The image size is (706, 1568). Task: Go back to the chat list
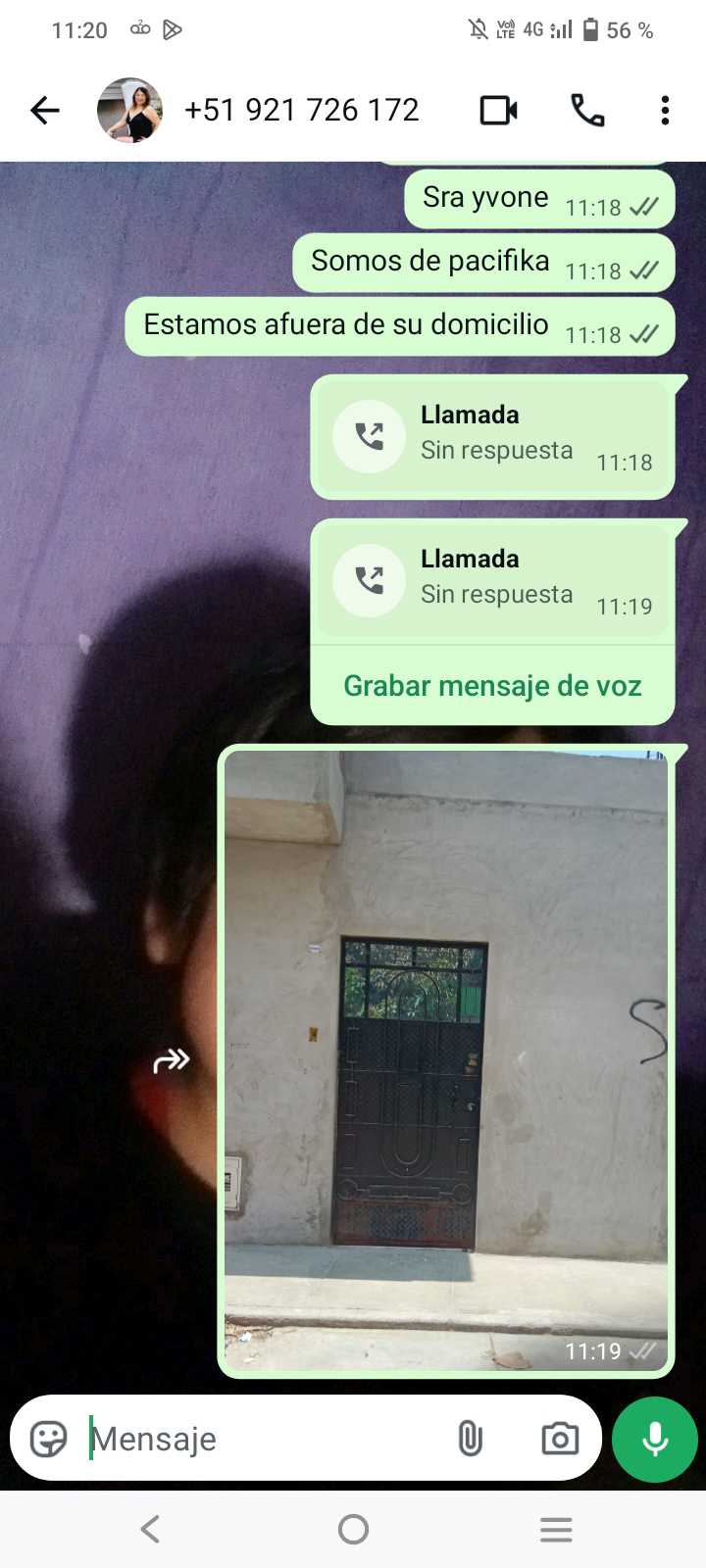(x=45, y=111)
